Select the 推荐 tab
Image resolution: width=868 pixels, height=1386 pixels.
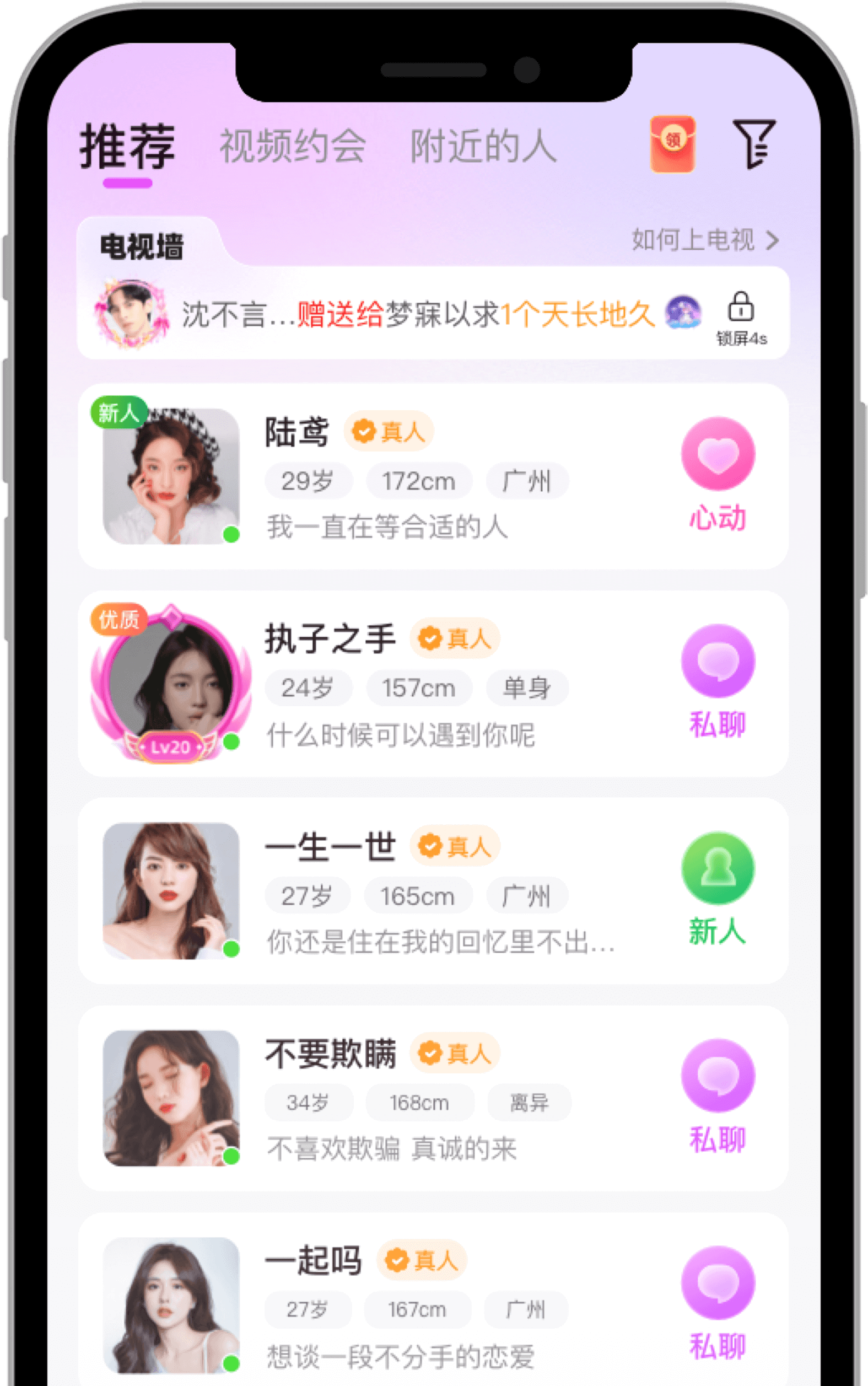(x=127, y=148)
